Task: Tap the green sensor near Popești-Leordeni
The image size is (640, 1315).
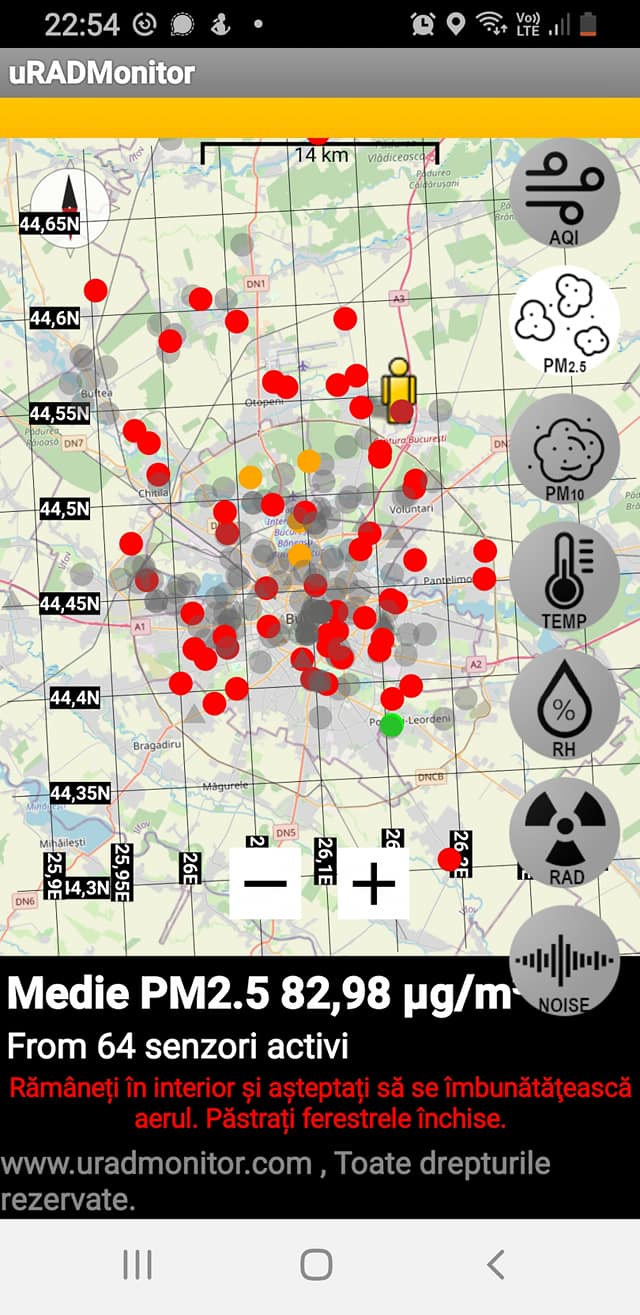Action: pyautogui.click(x=391, y=725)
